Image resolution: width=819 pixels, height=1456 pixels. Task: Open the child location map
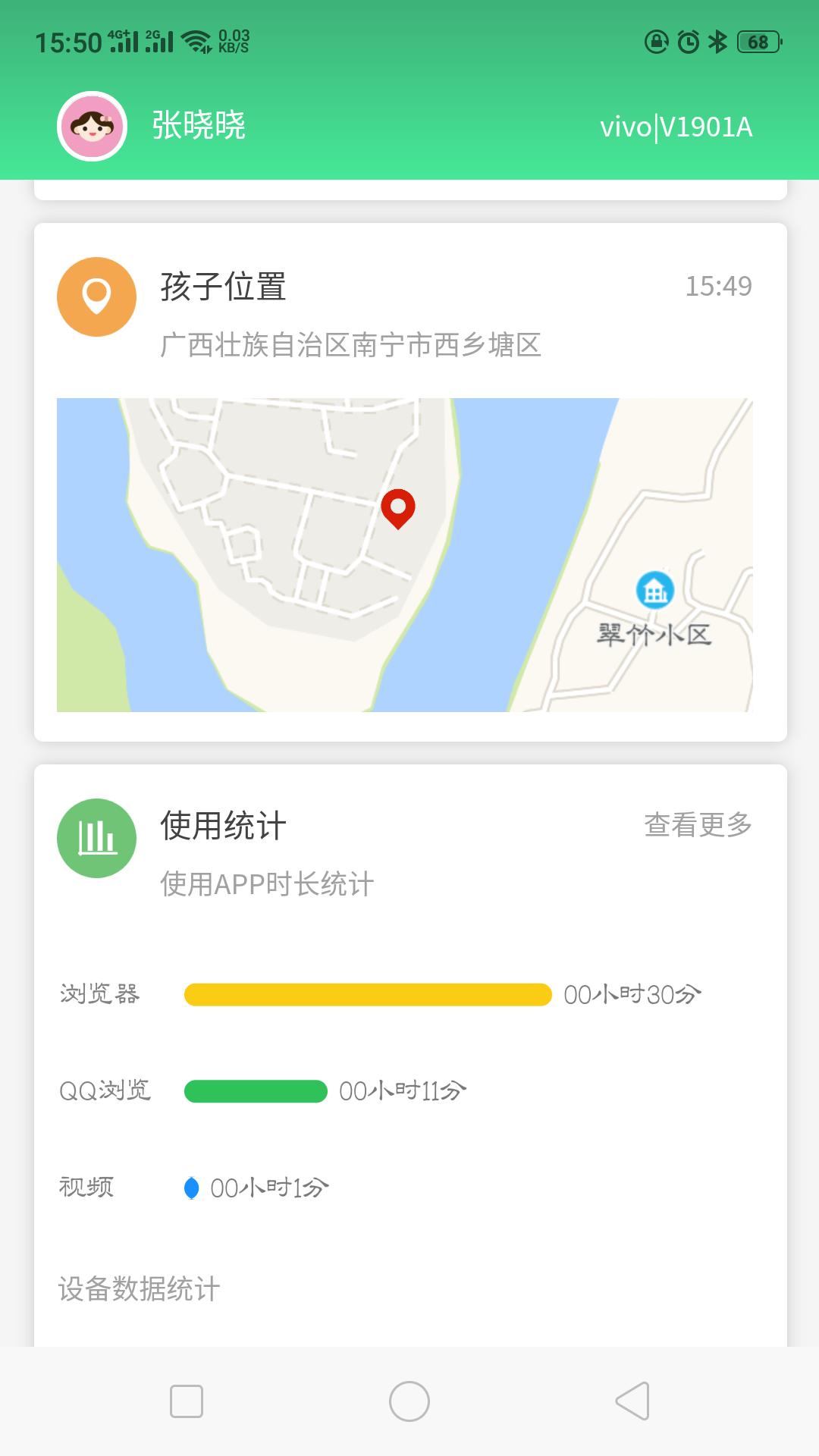404,554
